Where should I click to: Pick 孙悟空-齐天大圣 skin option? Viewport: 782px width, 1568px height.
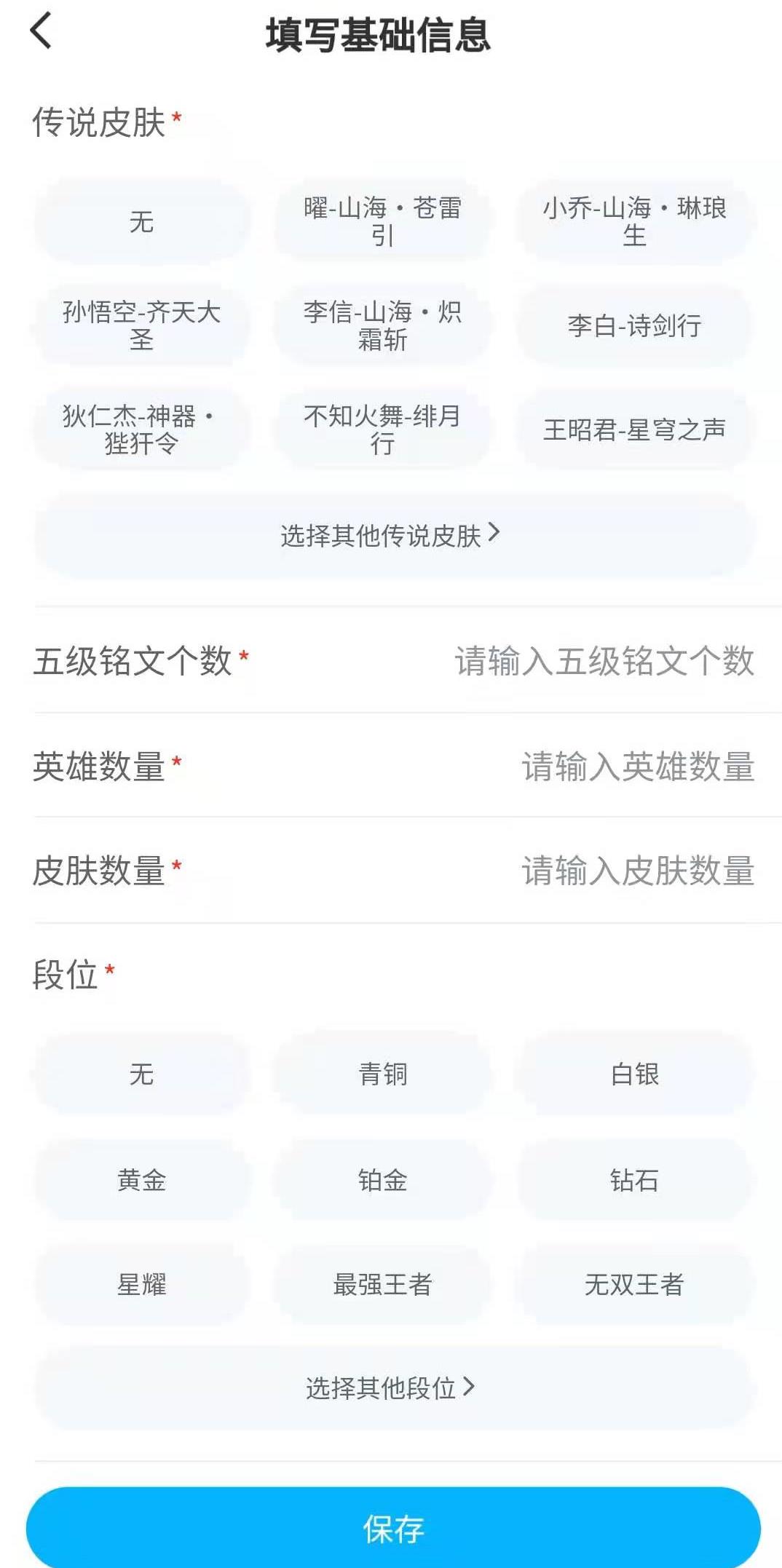(x=141, y=325)
